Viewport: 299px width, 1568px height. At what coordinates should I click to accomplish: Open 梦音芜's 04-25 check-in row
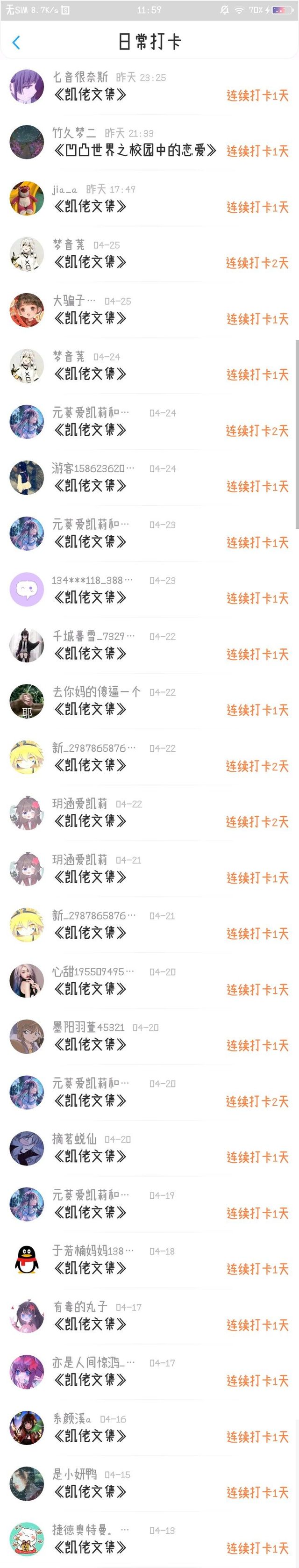149,254
